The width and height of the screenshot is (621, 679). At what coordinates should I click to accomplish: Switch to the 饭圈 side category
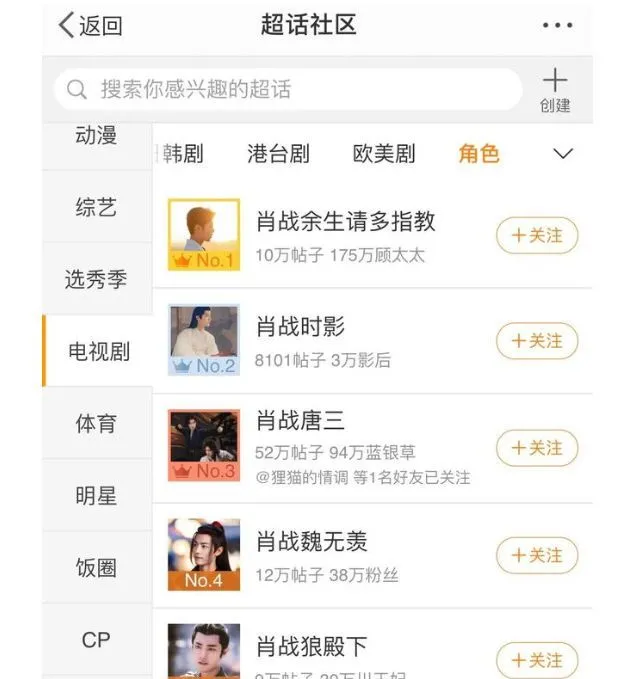(x=96, y=568)
